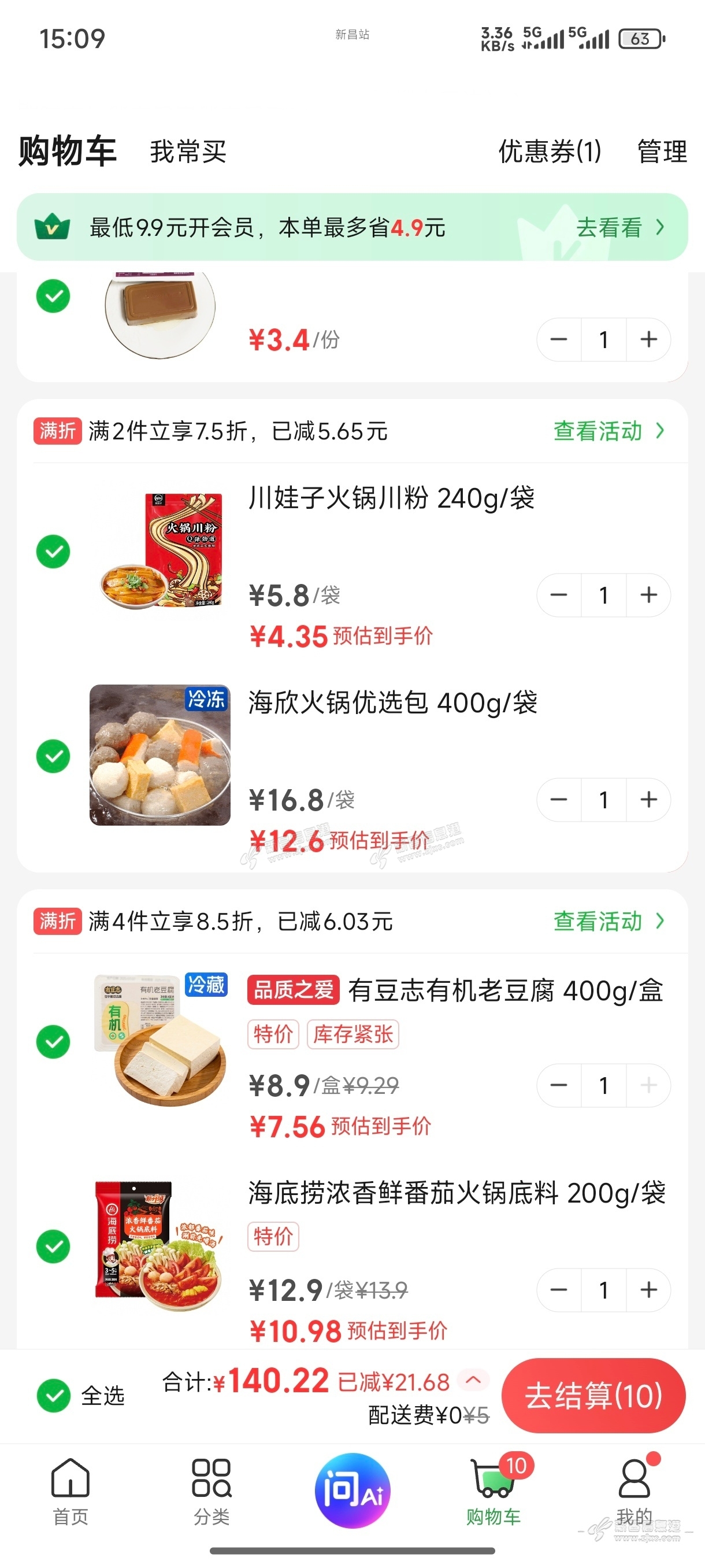
Task: Increase quantity of 川娃子火锅川粉
Action: click(x=648, y=595)
